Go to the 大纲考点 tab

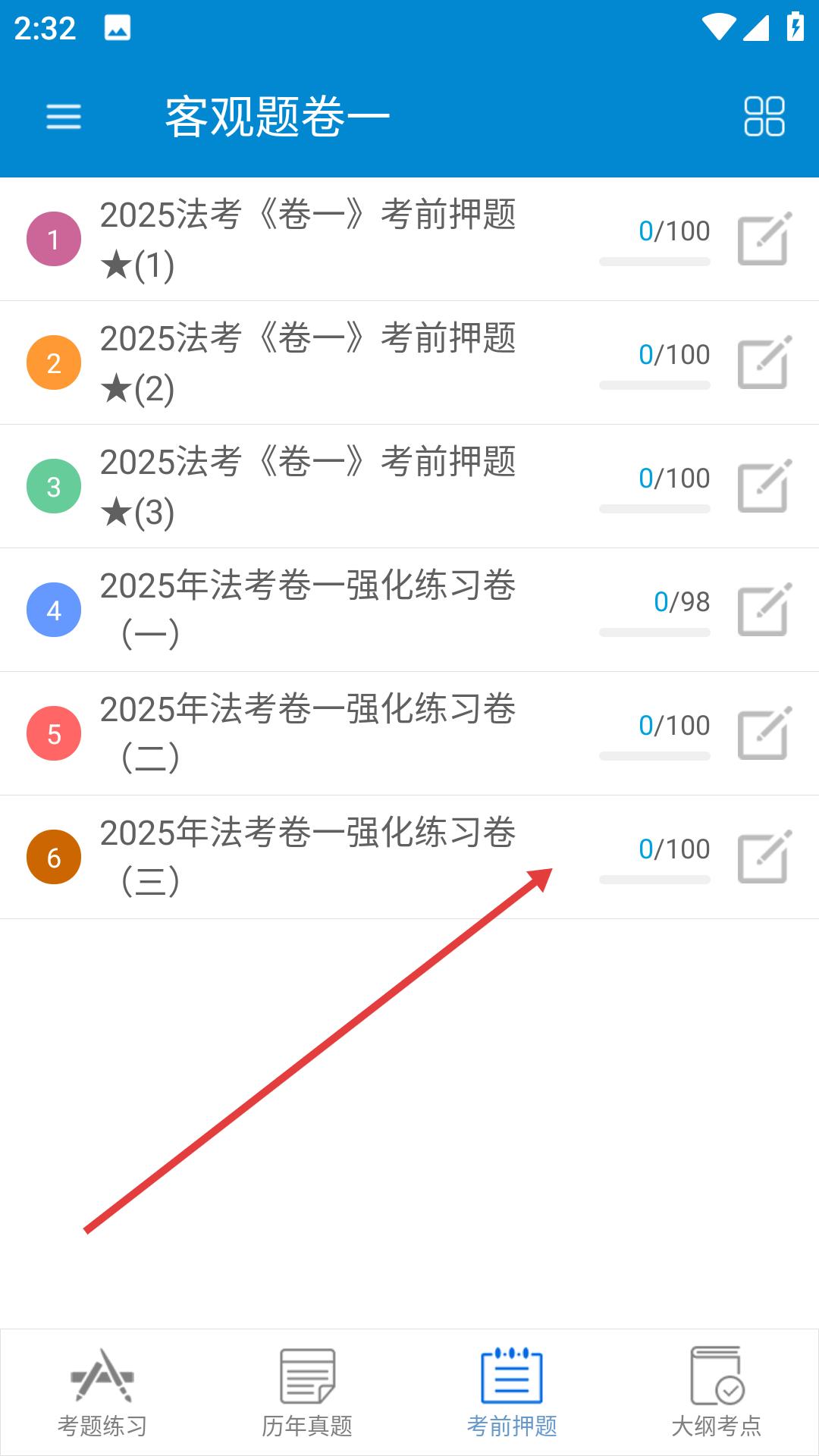click(x=717, y=1393)
